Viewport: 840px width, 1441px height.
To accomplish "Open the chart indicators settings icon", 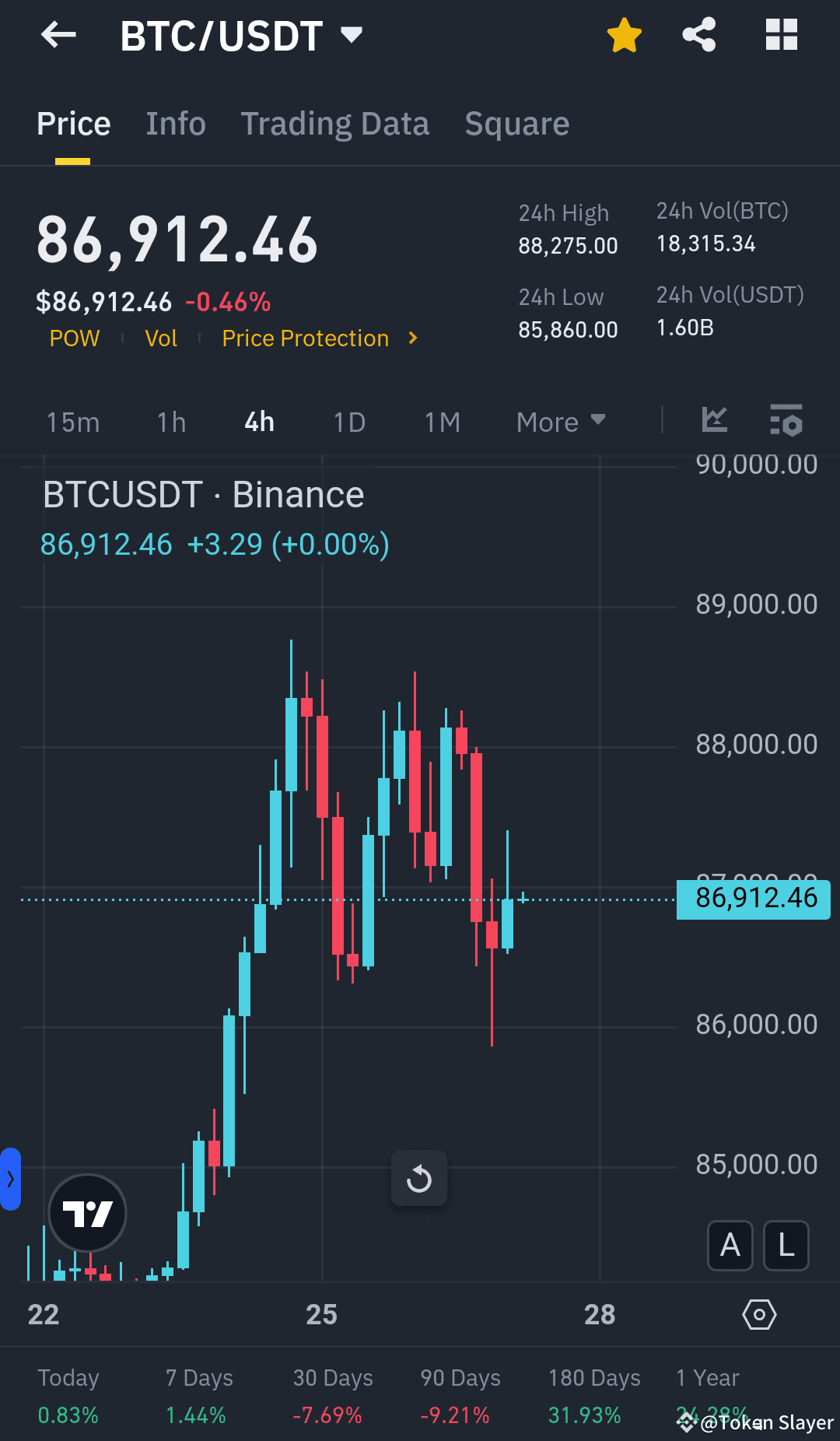I will coord(786,420).
